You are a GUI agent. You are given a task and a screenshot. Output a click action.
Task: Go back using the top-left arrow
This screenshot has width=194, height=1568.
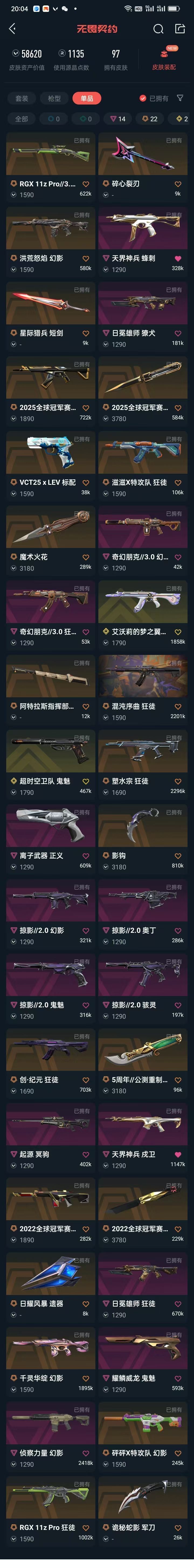tap(12, 29)
